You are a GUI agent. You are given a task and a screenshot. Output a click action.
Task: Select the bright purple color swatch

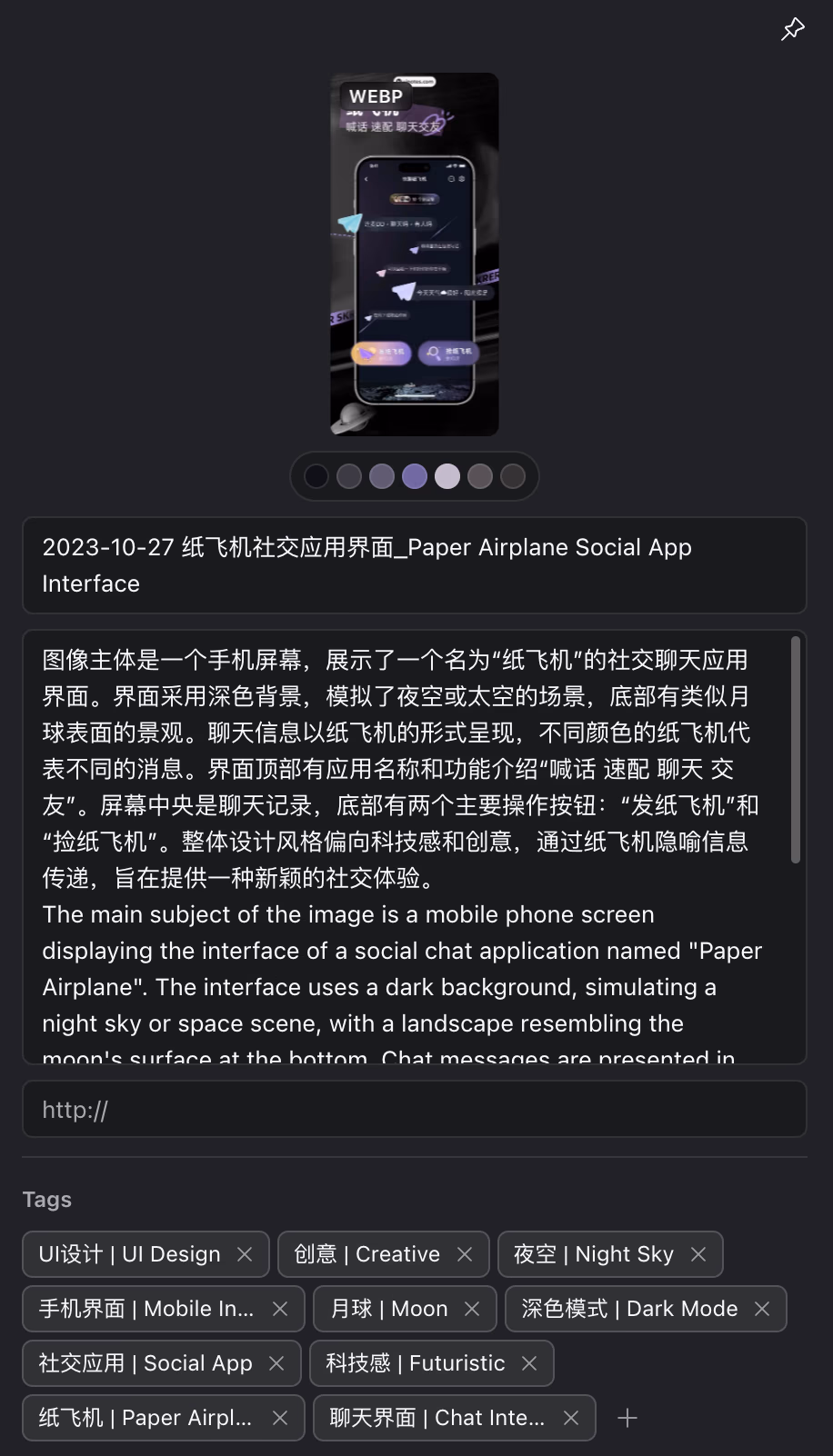point(415,476)
